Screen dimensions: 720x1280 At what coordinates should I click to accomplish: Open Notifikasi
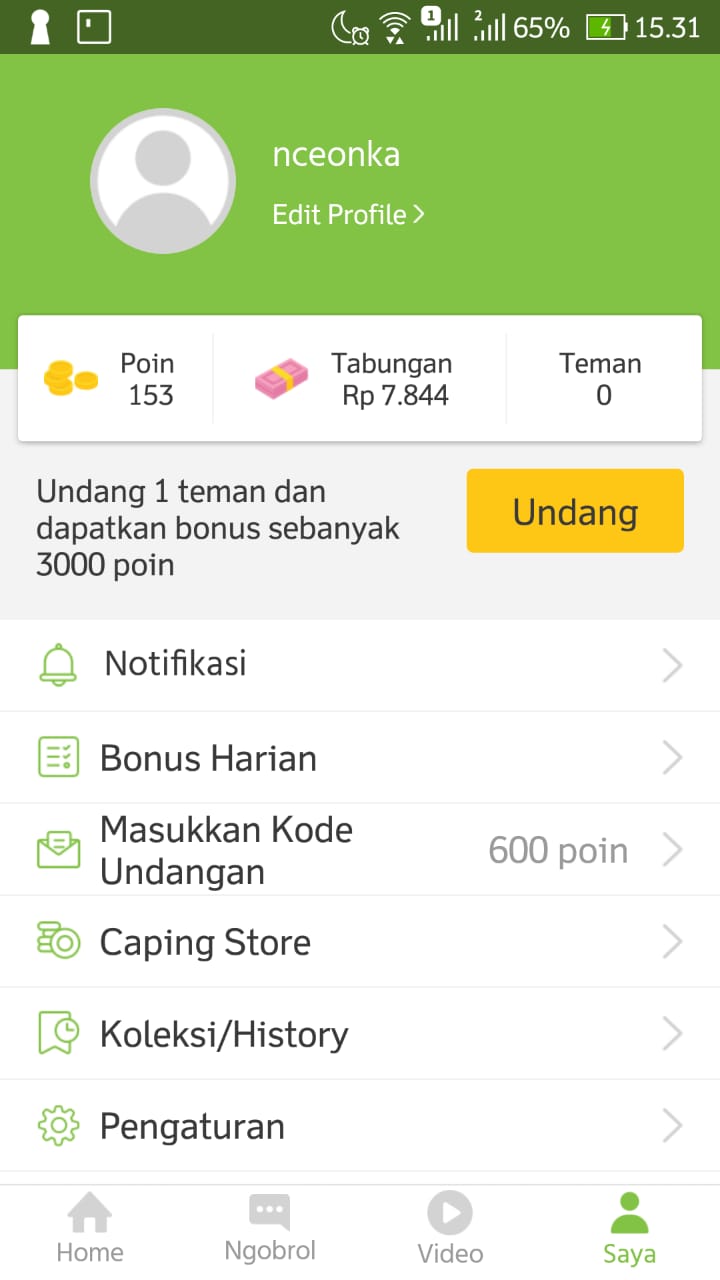pyautogui.click(x=360, y=665)
